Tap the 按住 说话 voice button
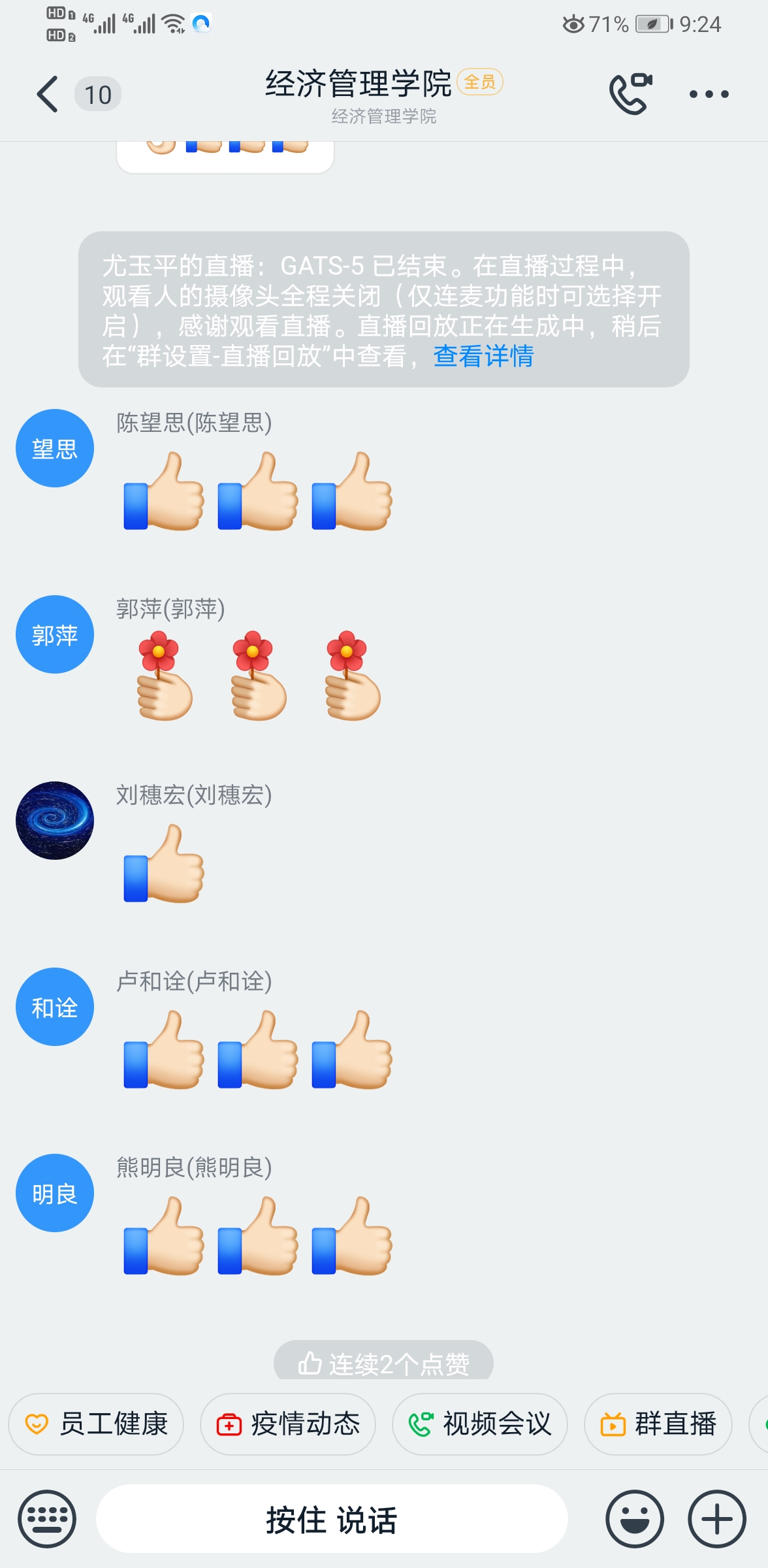This screenshot has height=1568, width=768. (x=332, y=1519)
